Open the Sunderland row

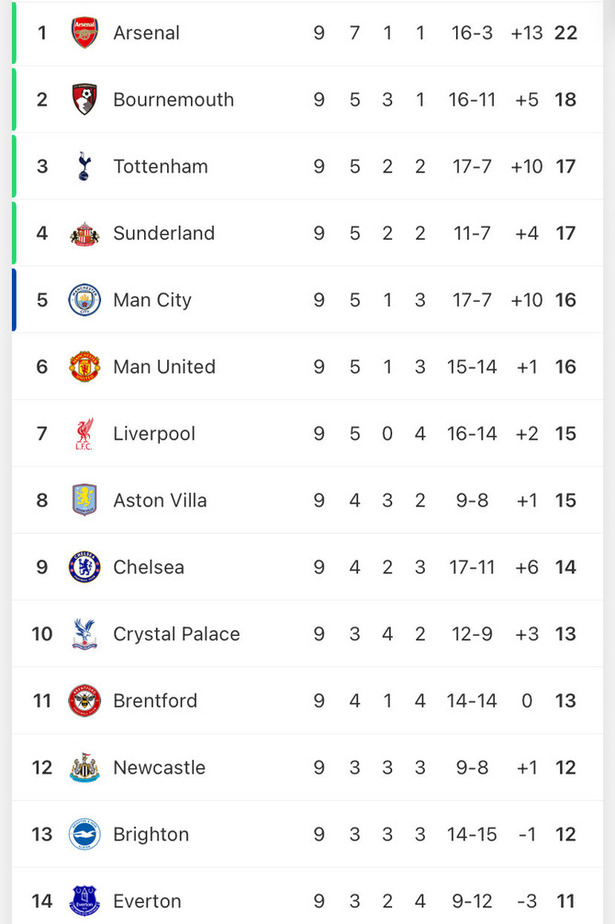[163, 233]
